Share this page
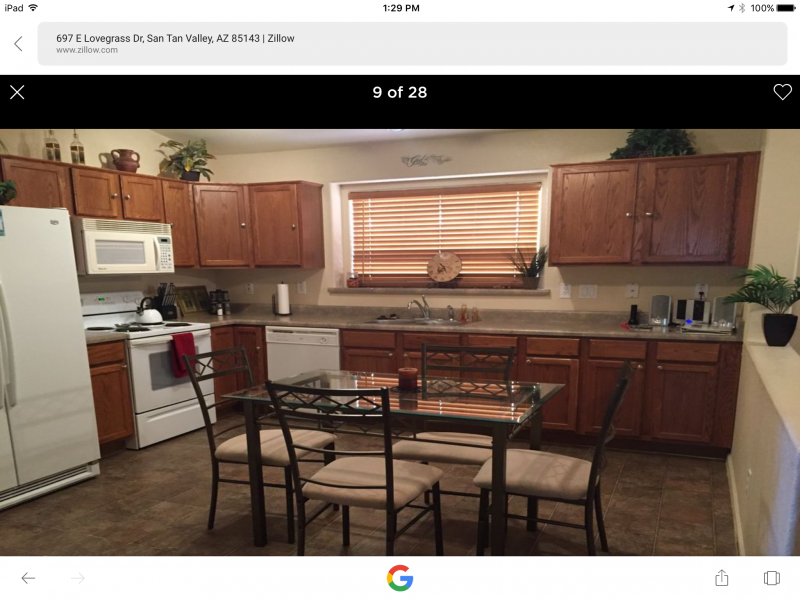The width and height of the screenshot is (800, 600). click(722, 578)
